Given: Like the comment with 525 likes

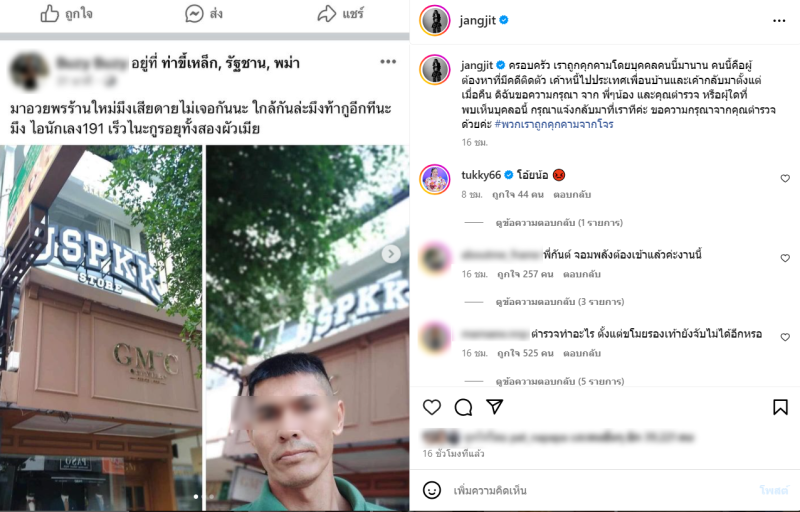Looking at the screenshot, I should point(784,337).
